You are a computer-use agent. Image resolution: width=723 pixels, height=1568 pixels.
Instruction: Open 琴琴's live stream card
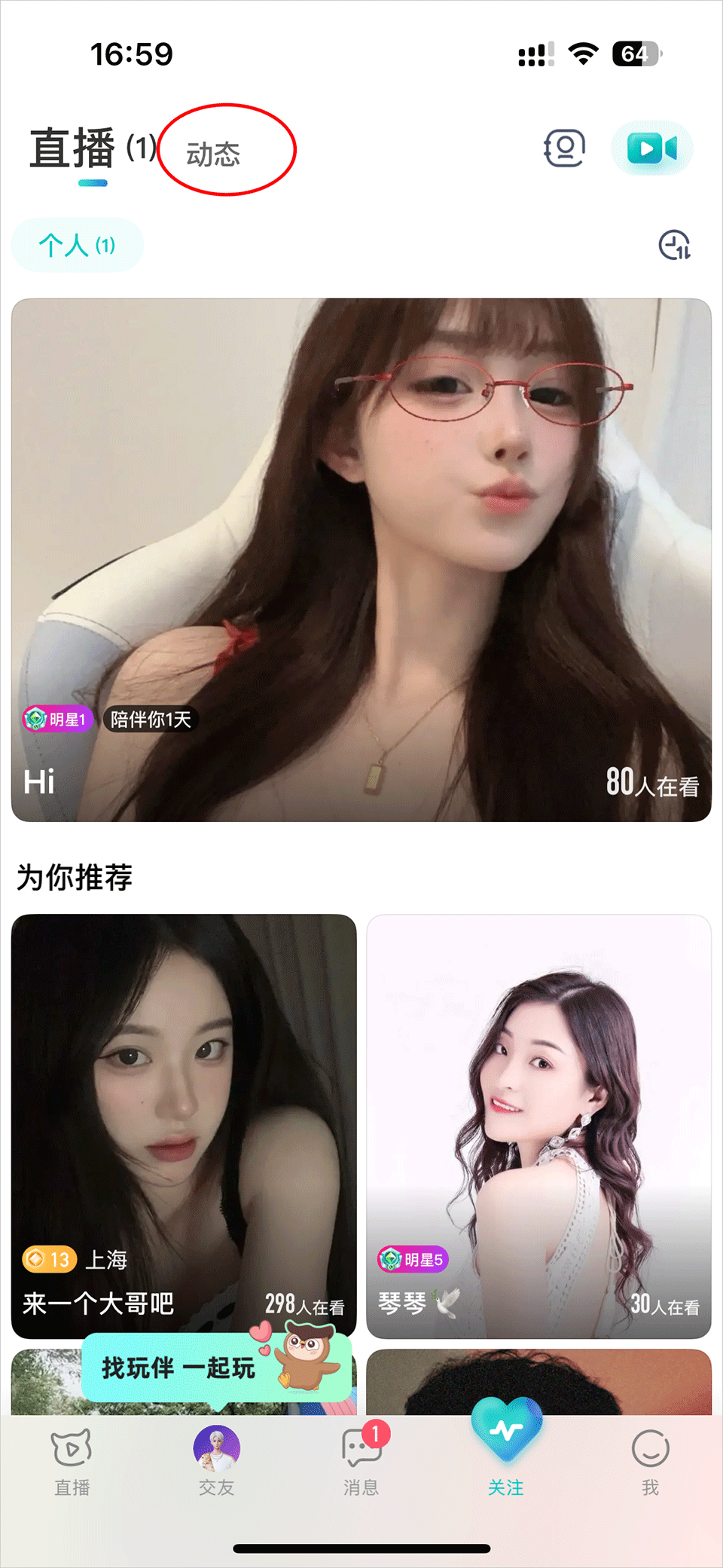(x=538, y=1125)
